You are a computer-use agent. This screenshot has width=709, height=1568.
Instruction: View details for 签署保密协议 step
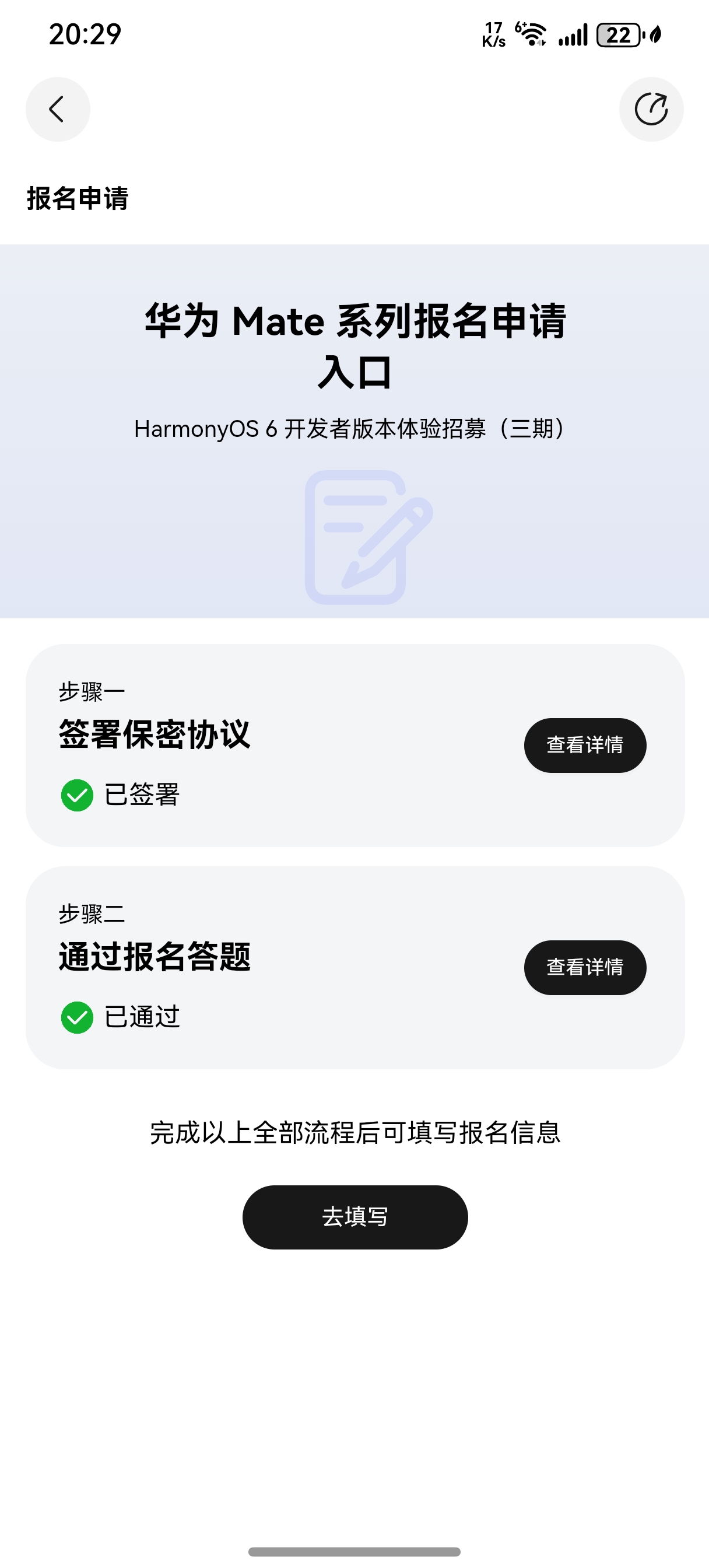pyautogui.click(x=584, y=745)
